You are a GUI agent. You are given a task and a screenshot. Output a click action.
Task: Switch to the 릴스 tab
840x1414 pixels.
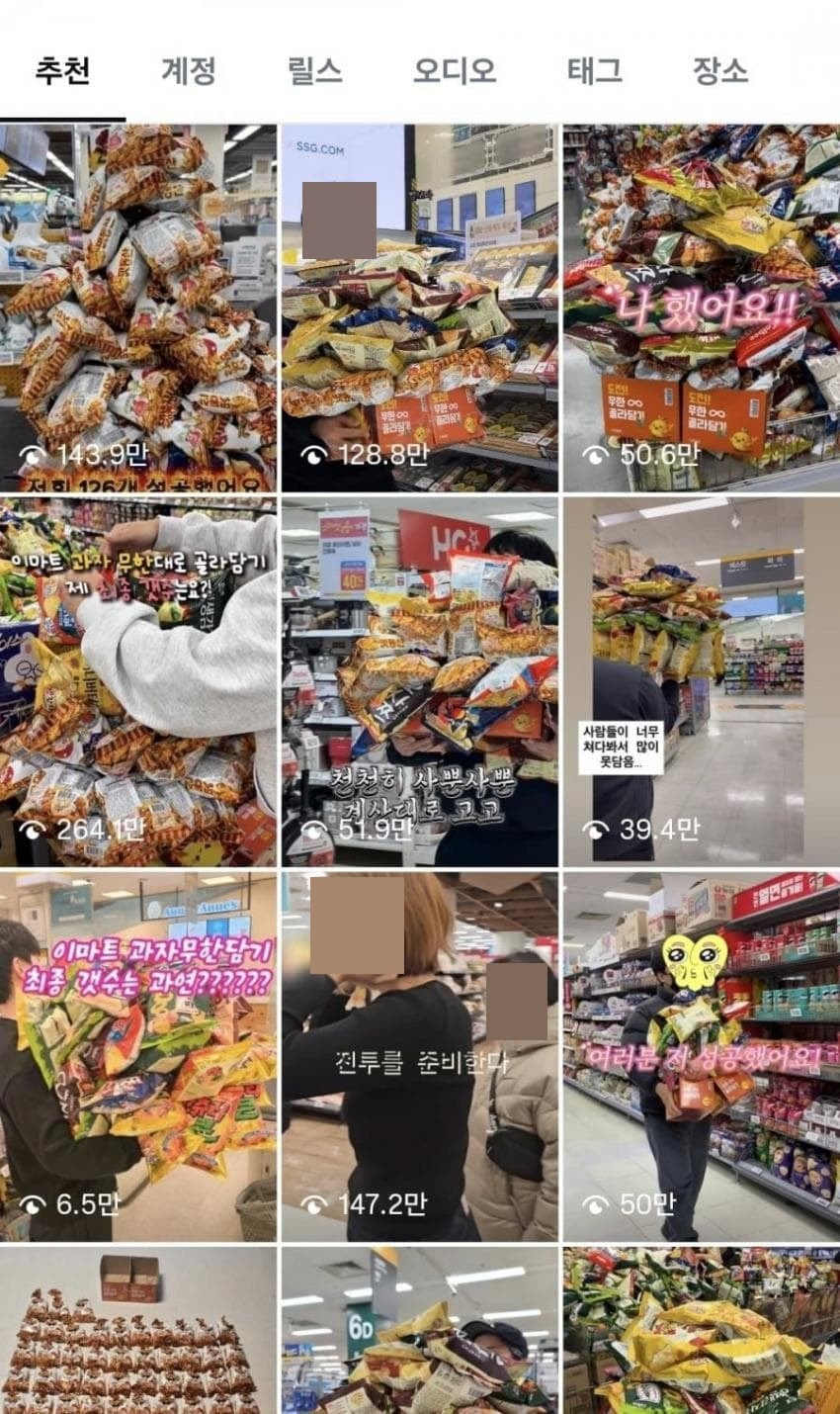[314, 71]
